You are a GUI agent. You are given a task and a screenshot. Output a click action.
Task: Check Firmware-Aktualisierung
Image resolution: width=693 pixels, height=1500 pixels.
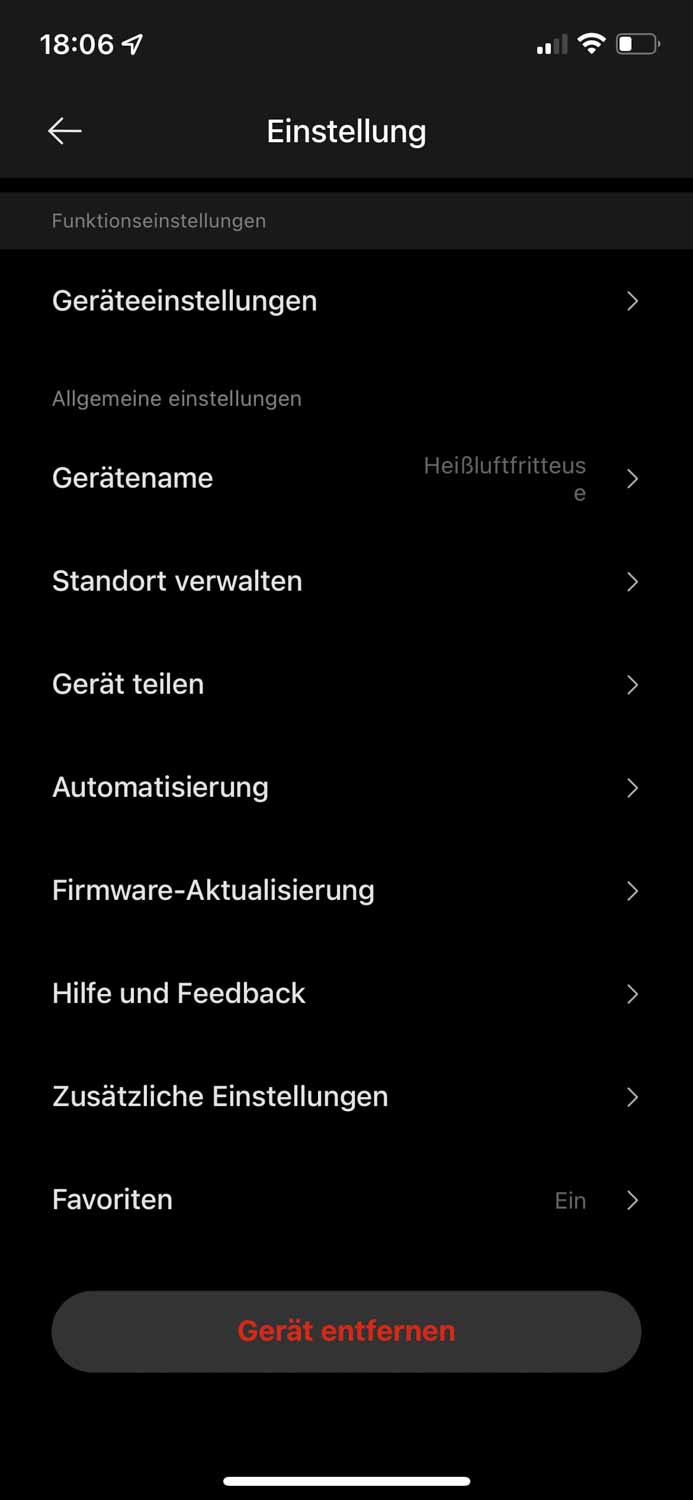(x=346, y=890)
